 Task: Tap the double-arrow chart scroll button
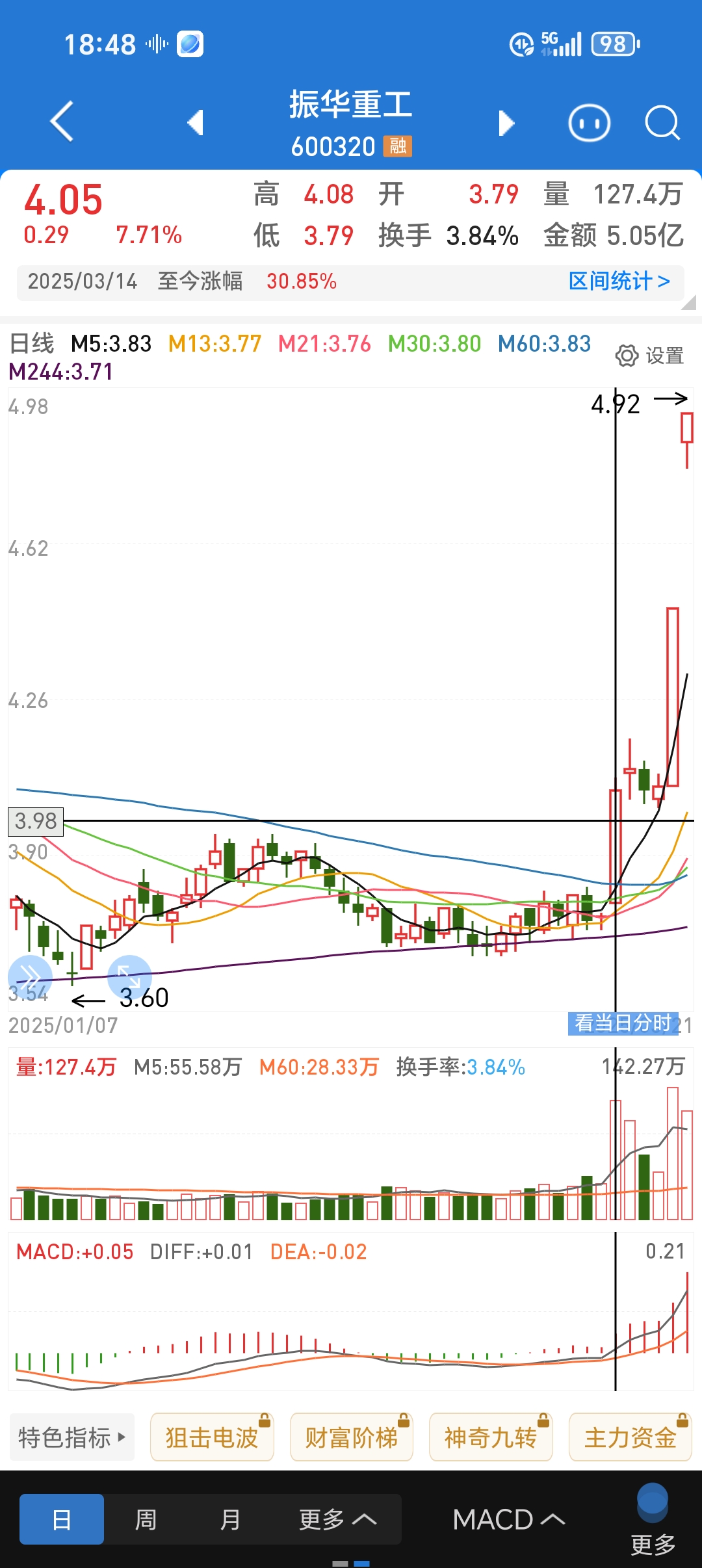pos(30,976)
